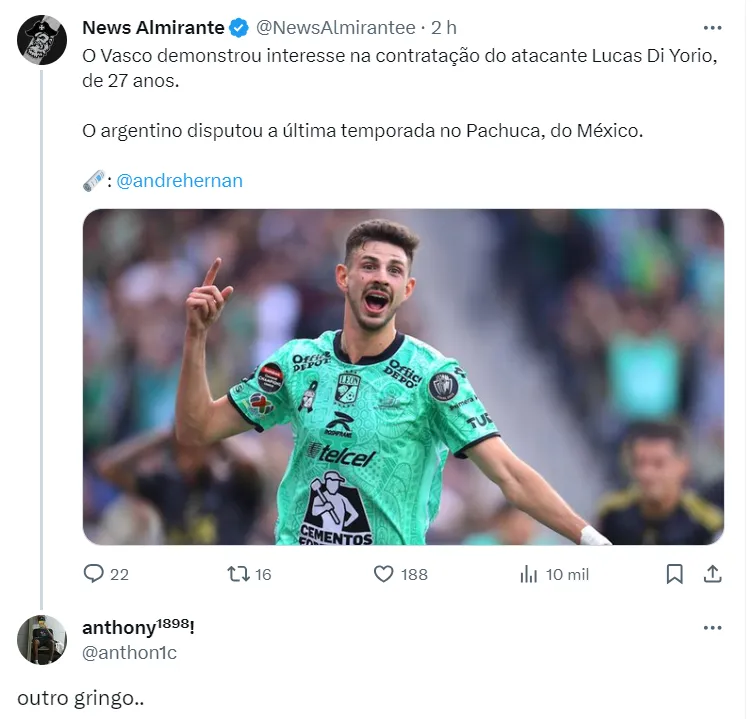Open News Almirante's profile picture

click(x=42, y=40)
